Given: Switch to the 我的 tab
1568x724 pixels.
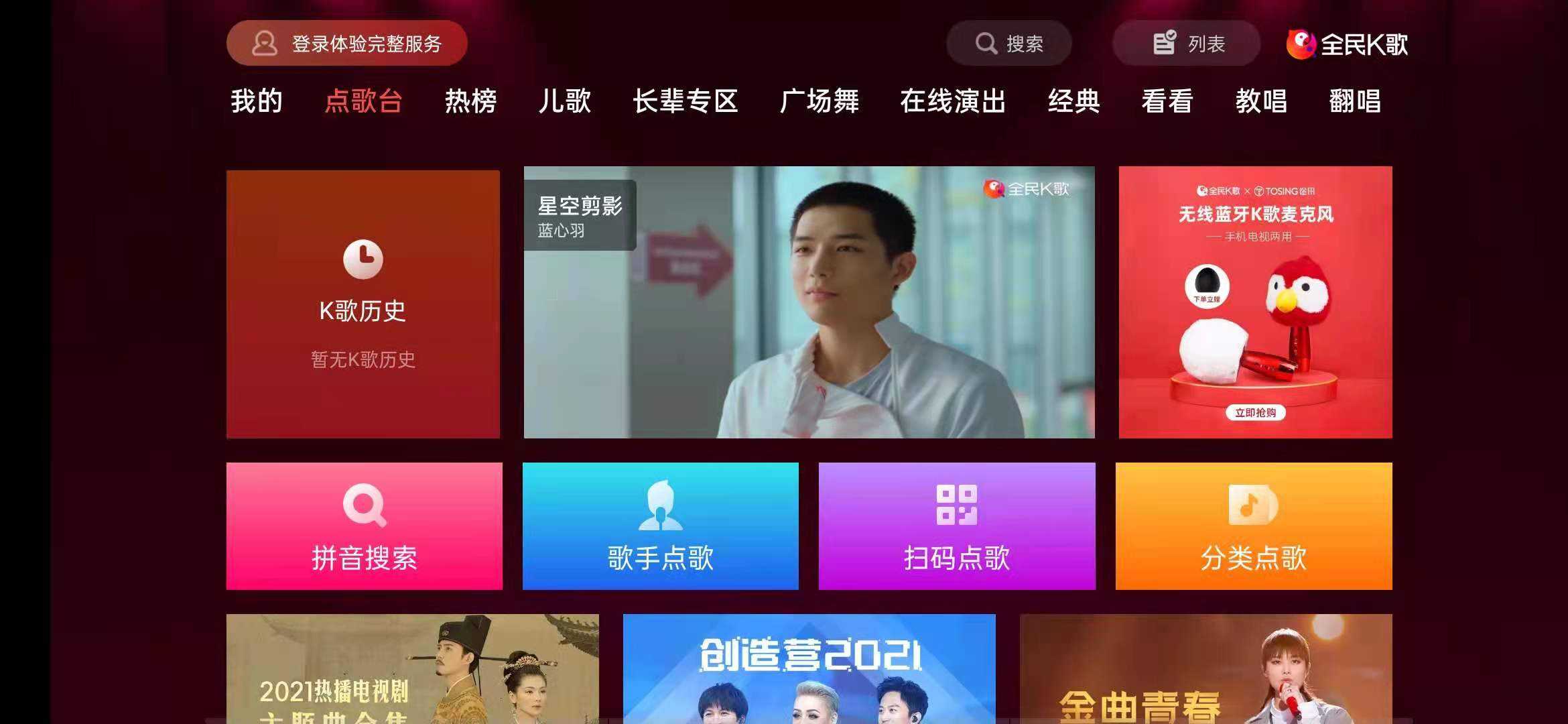Looking at the screenshot, I should click(257, 101).
